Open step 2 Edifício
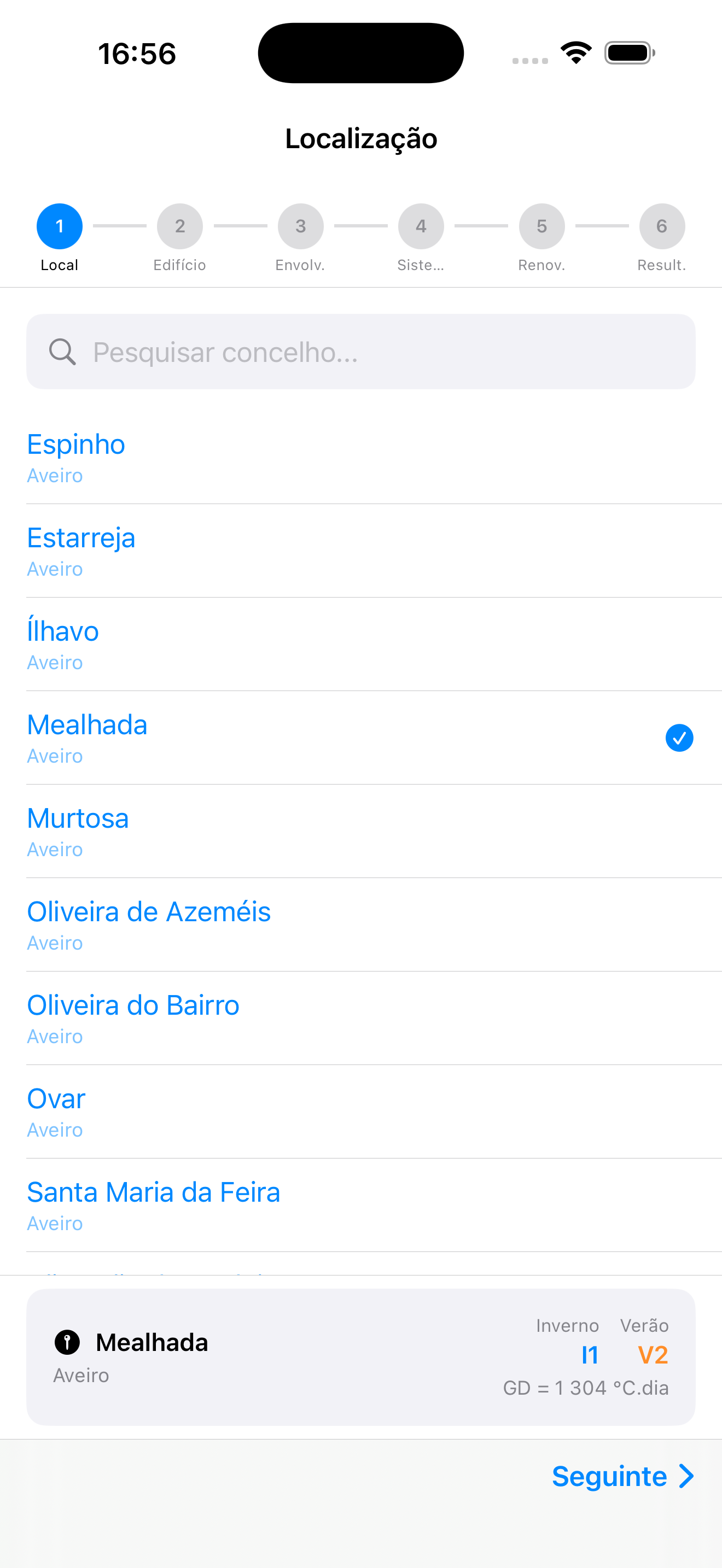The image size is (722, 1568). click(x=179, y=226)
